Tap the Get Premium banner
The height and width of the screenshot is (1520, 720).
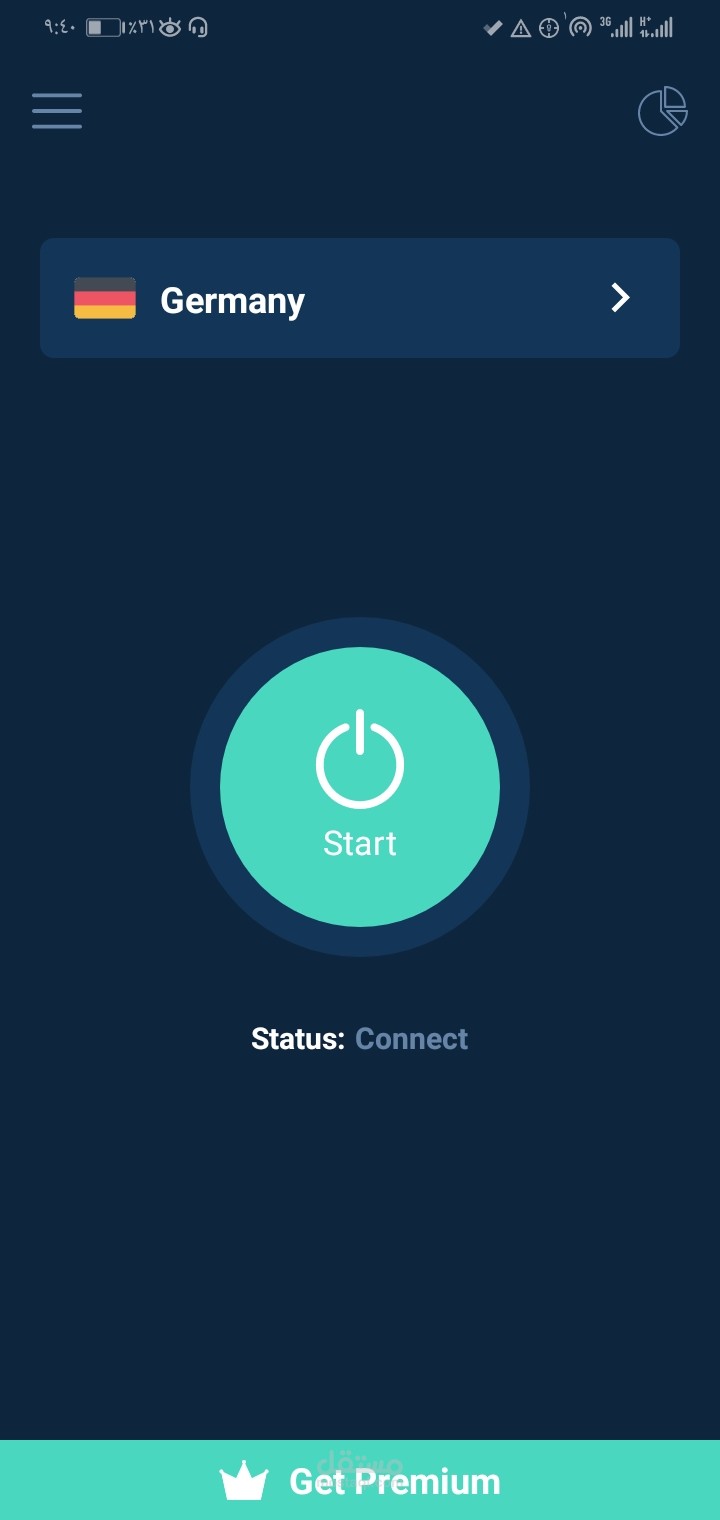[x=360, y=1480]
